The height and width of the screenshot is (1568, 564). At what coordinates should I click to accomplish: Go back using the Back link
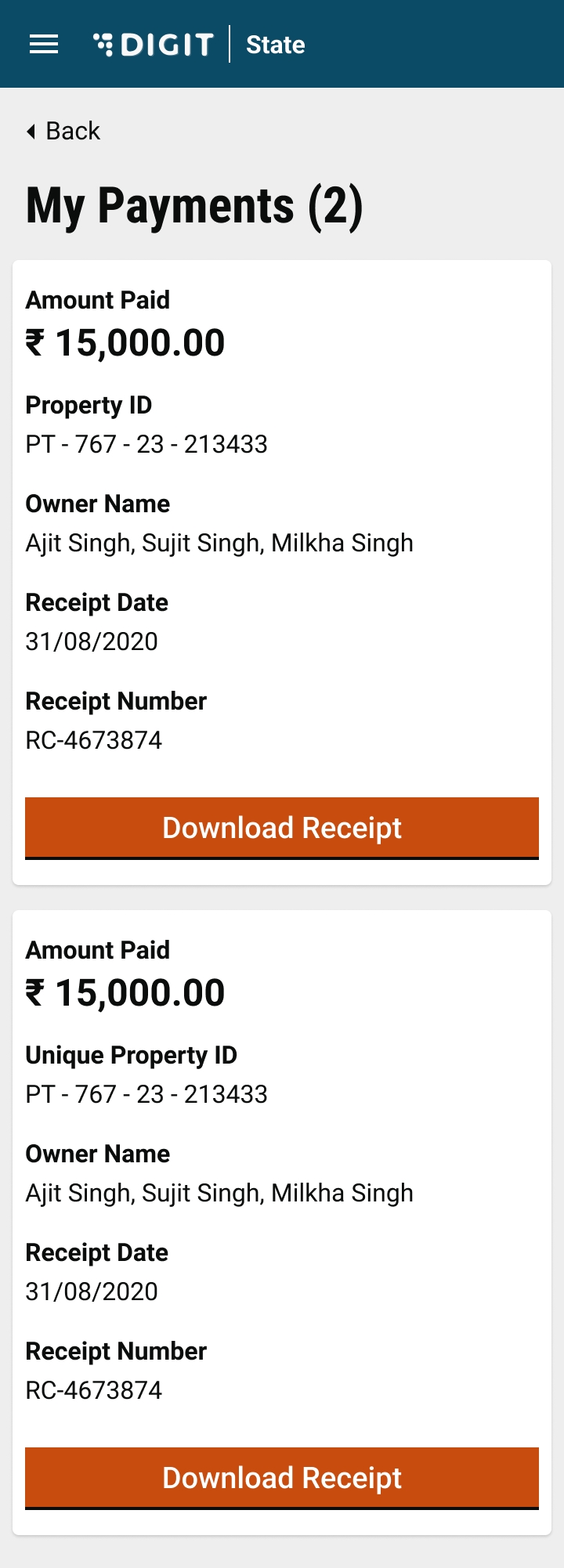point(64,131)
